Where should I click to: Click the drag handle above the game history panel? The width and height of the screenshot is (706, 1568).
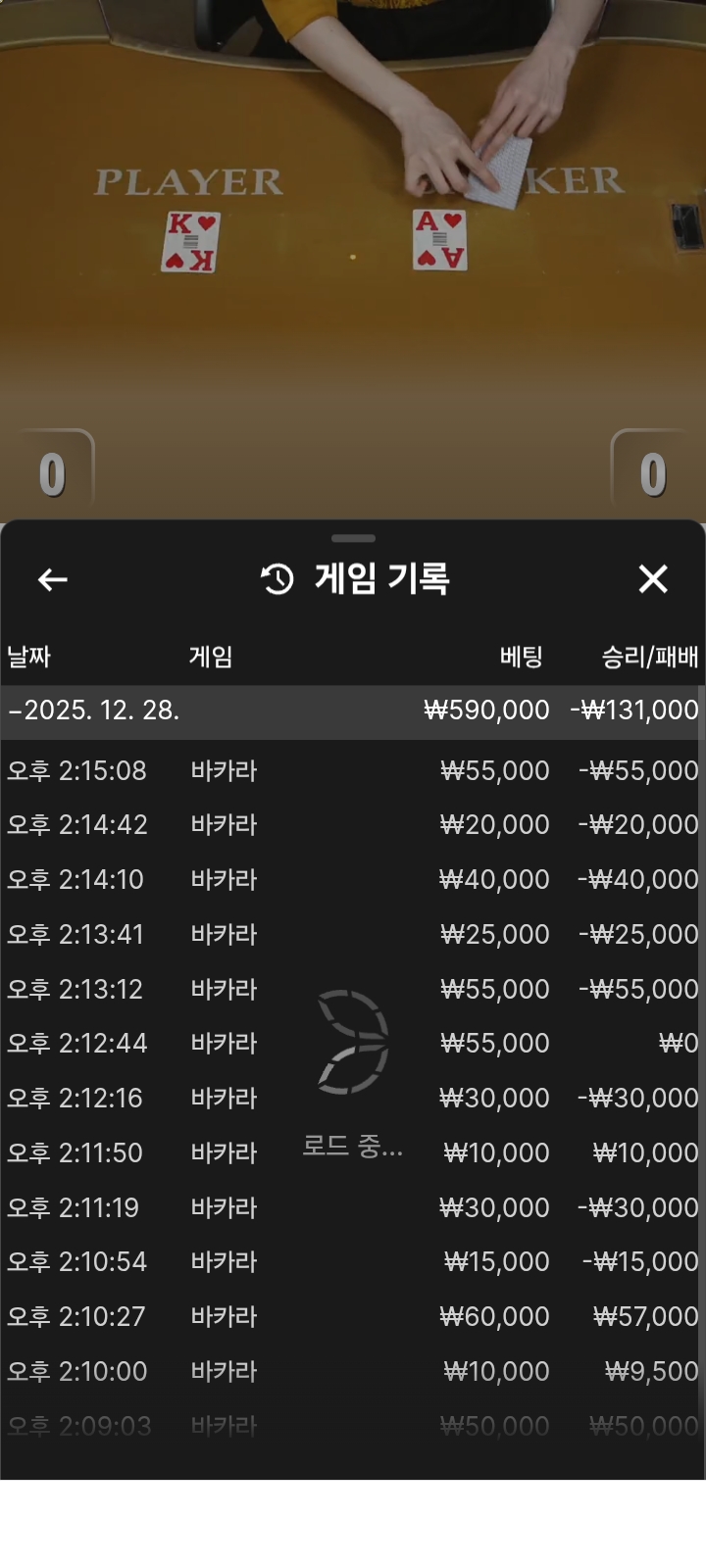pyautogui.click(x=353, y=538)
